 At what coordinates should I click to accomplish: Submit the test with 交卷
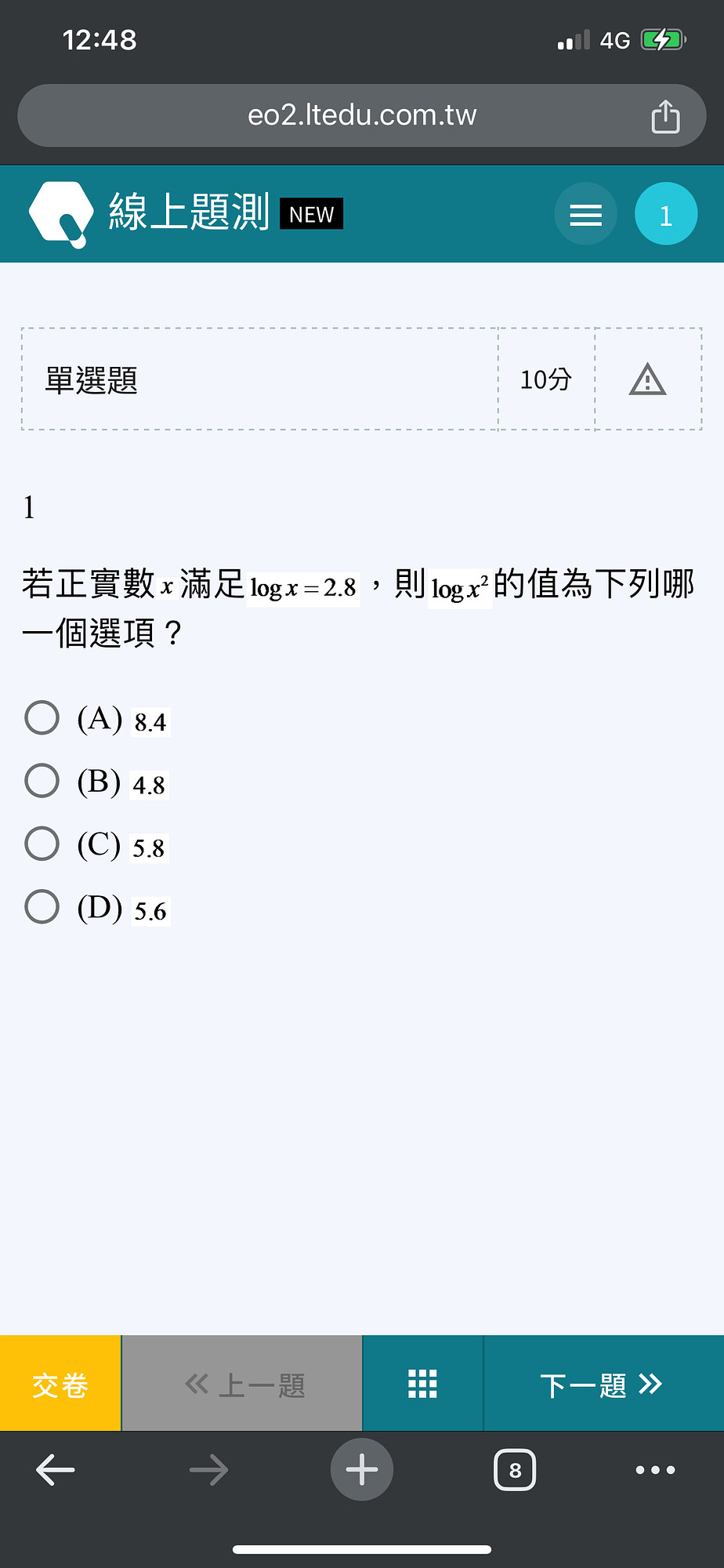coord(60,1384)
